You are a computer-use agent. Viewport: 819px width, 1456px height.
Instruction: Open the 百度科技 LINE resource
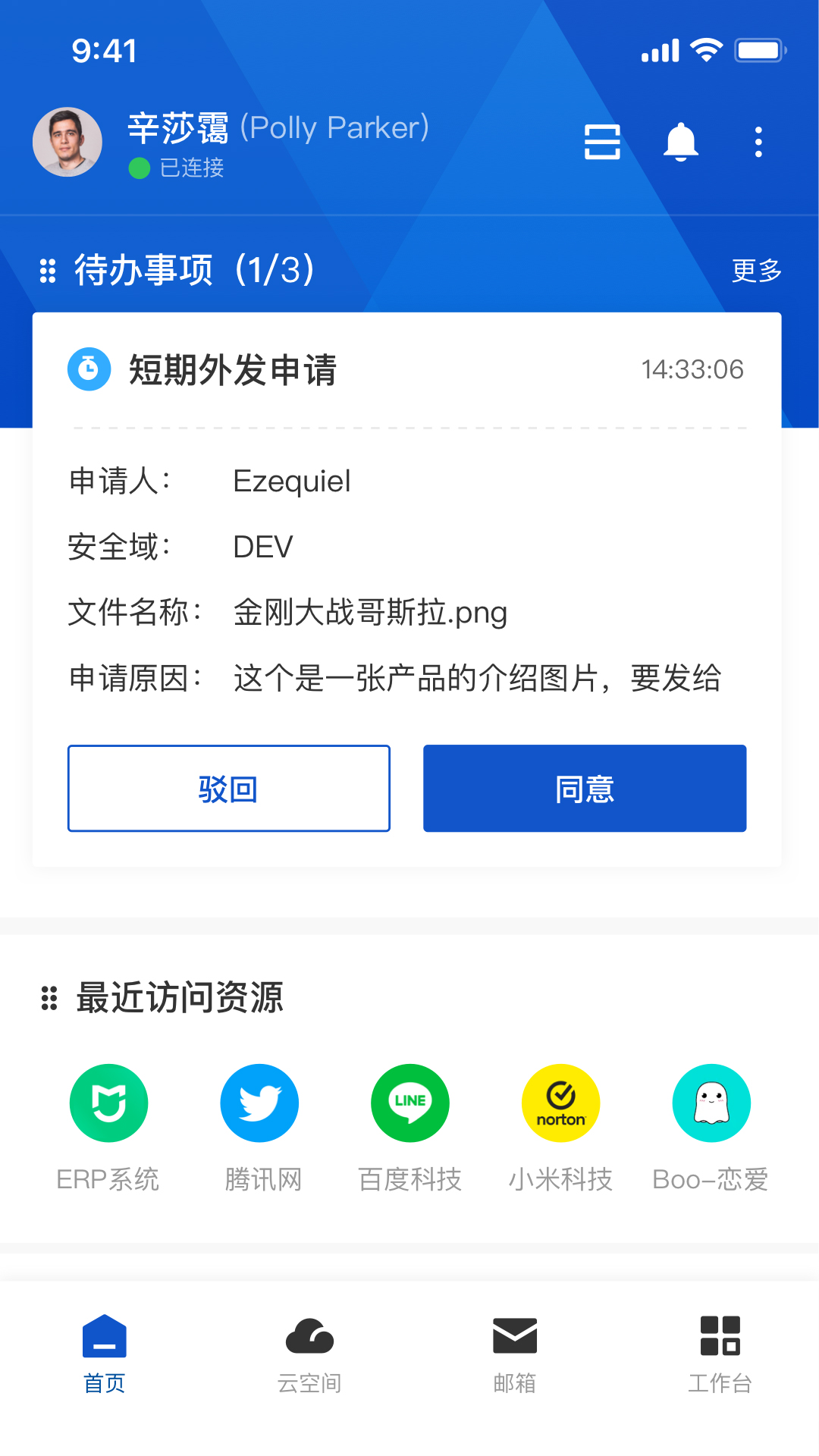(409, 1103)
